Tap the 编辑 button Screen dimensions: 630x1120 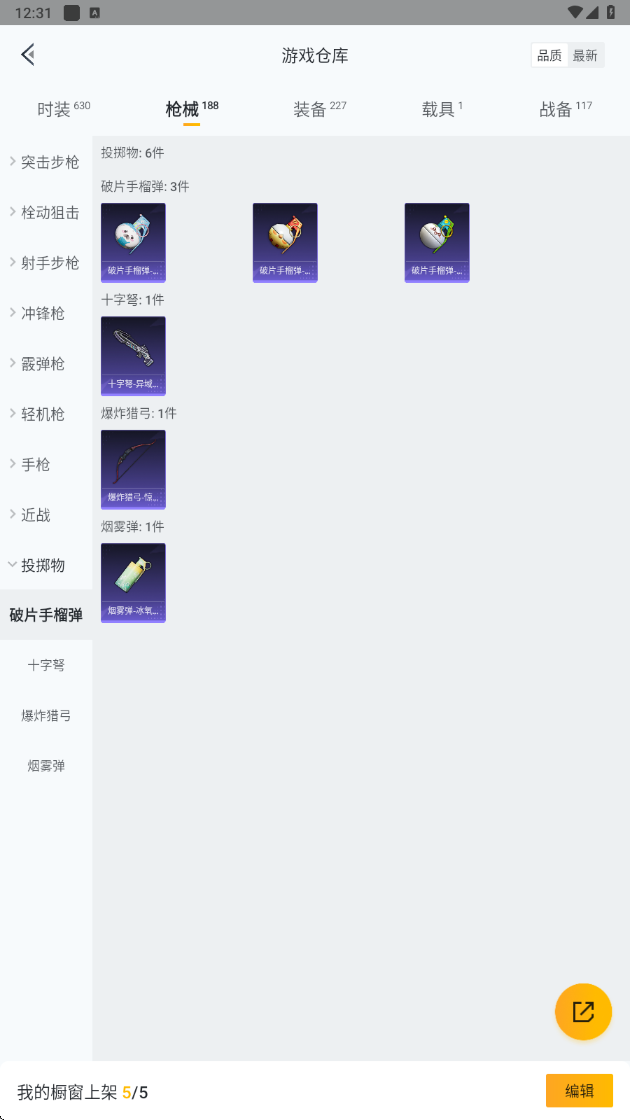click(x=579, y=1091)
